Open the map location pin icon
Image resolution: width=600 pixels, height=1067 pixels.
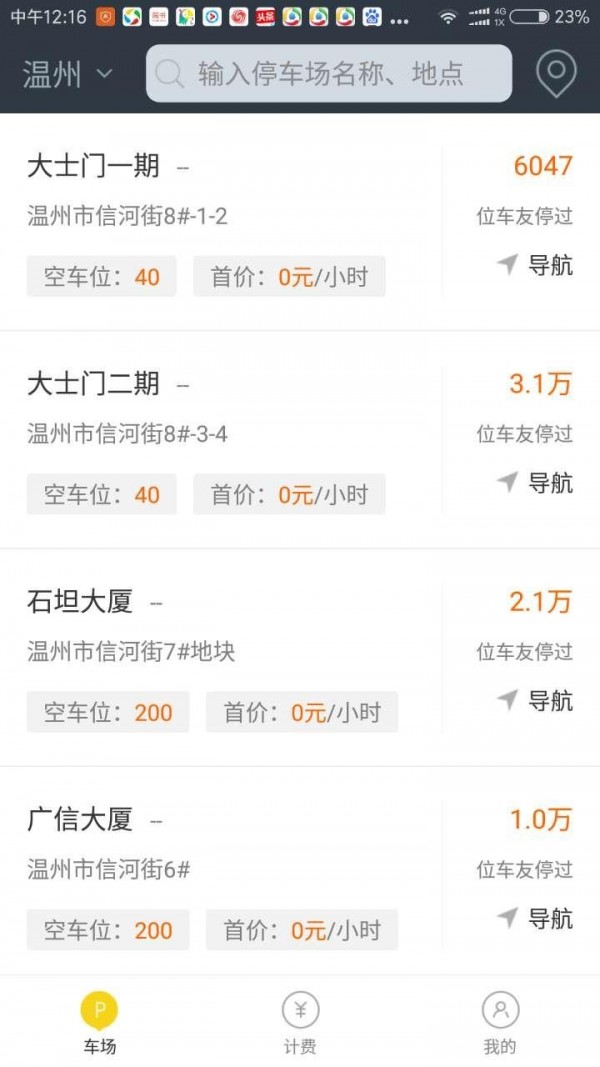point(556,73)
